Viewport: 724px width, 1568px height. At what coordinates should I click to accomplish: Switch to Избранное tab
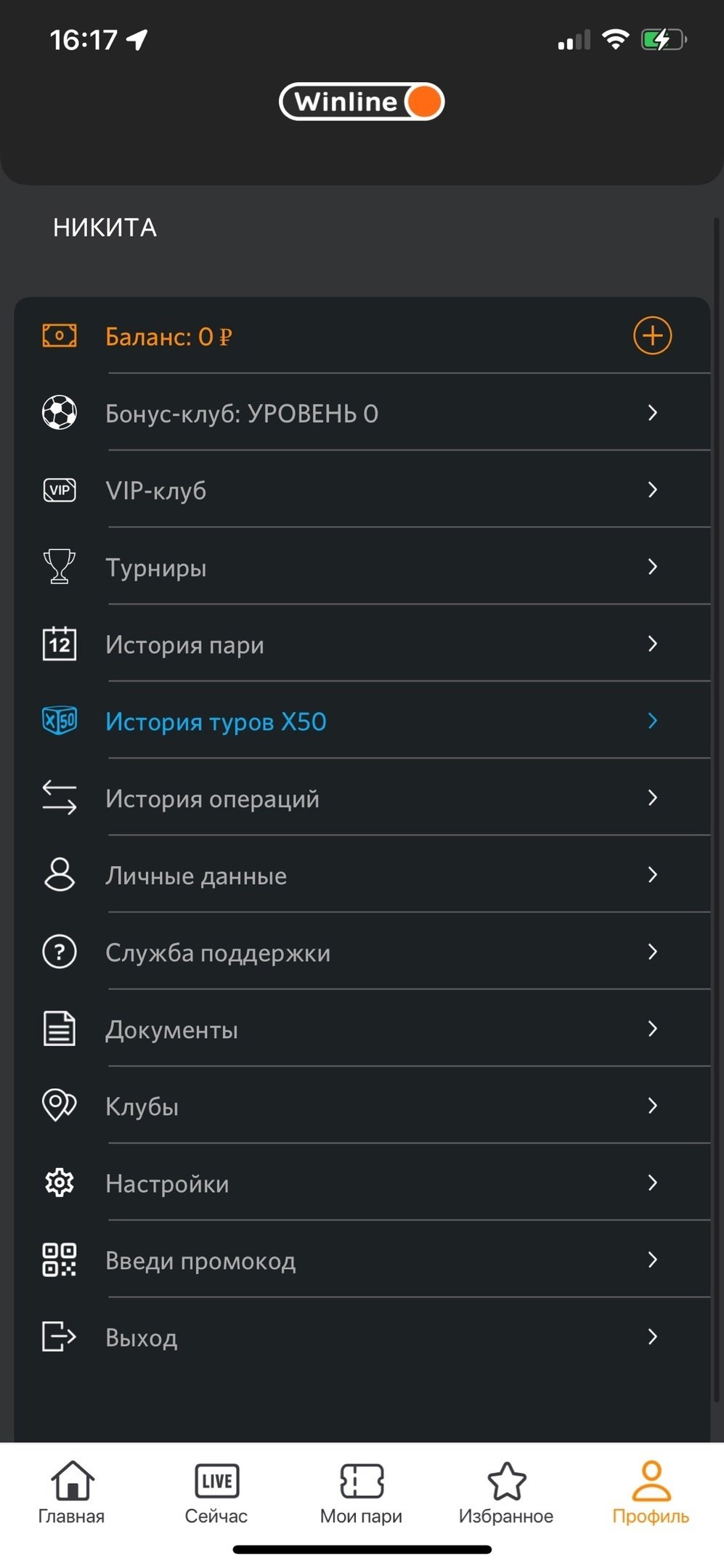[506, 1492]
